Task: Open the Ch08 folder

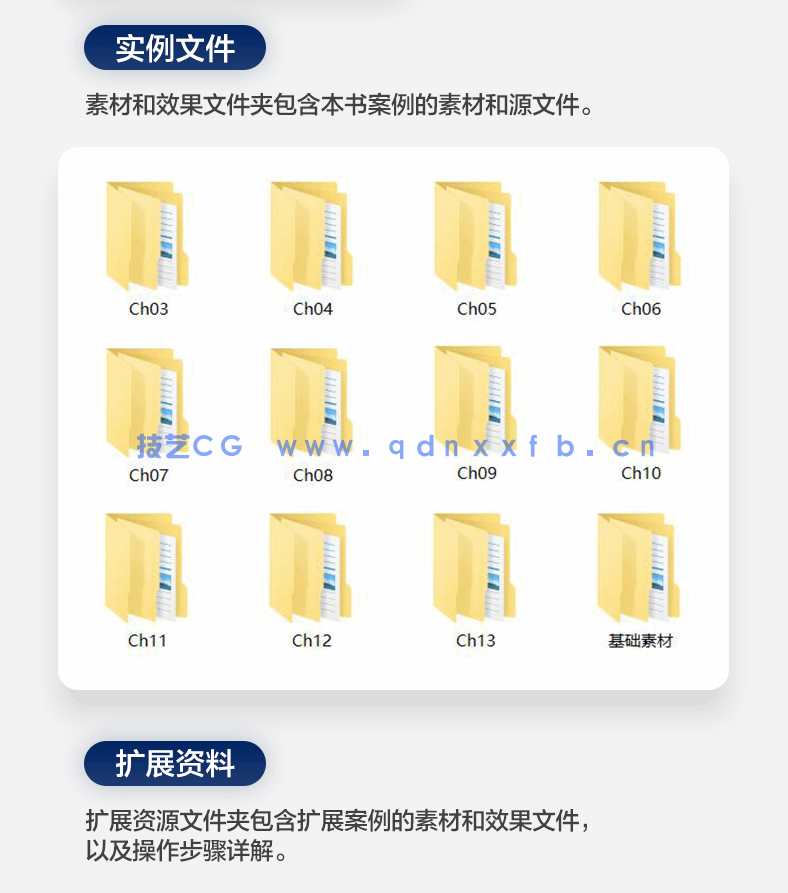Action: pos(312,400)
